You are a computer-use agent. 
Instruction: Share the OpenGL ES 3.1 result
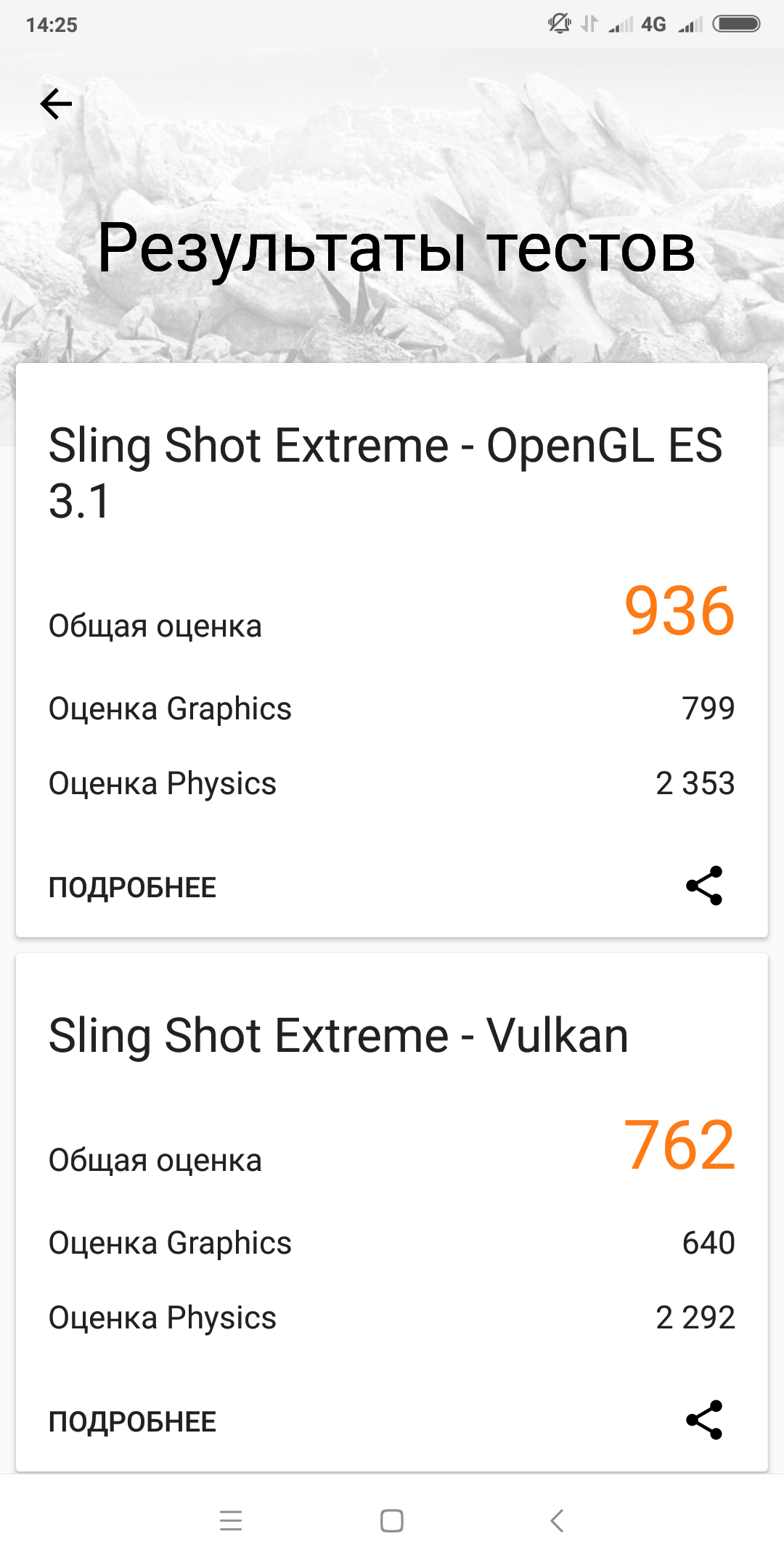[704, 886]
